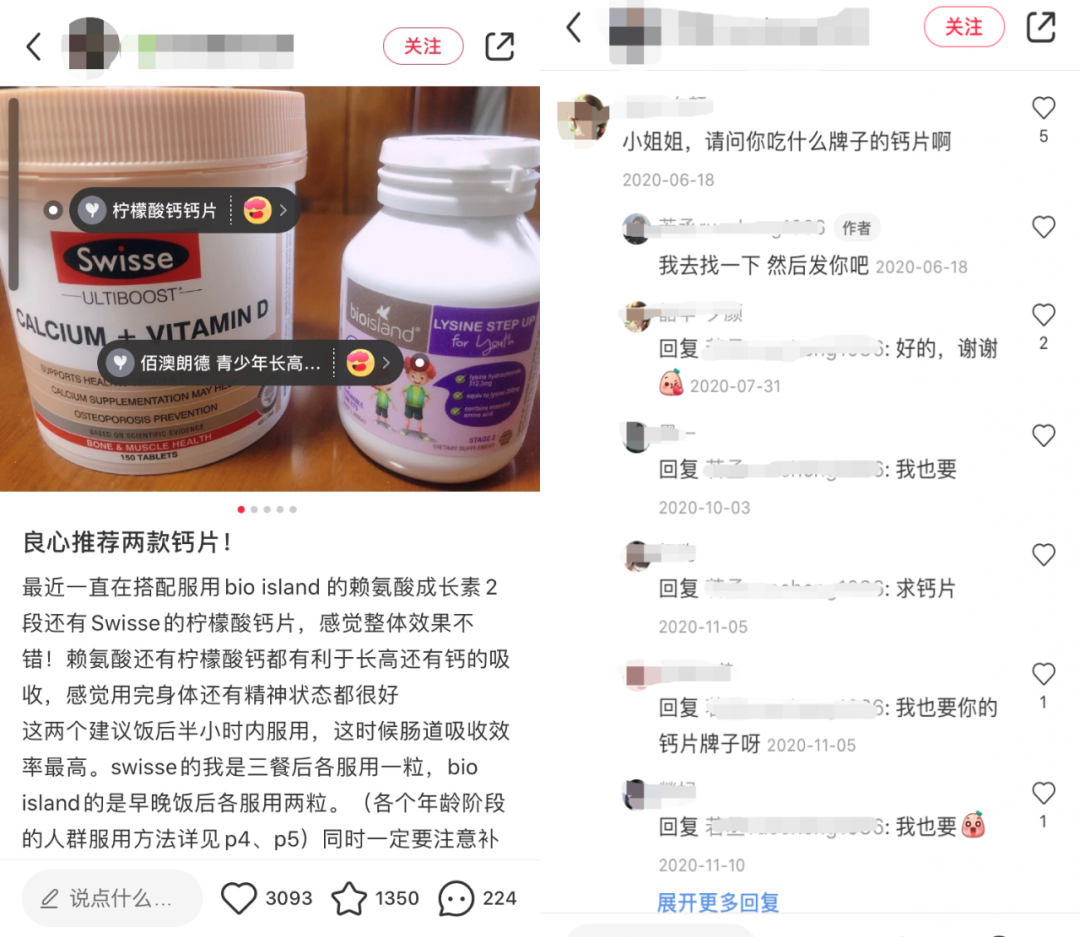Like the 2020-10-03 reply 我也要

pyautogui.click(x=1043, y=435)
